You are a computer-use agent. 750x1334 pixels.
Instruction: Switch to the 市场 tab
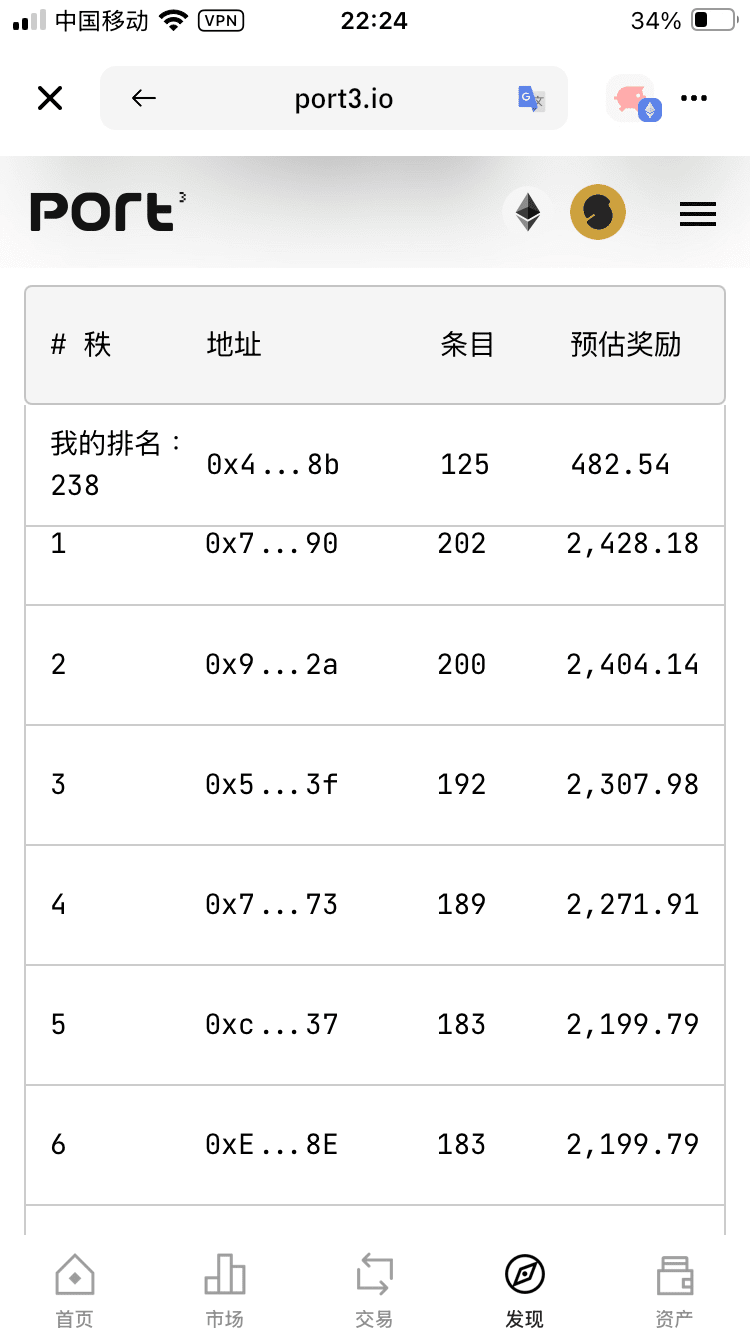click(225, 1291)
